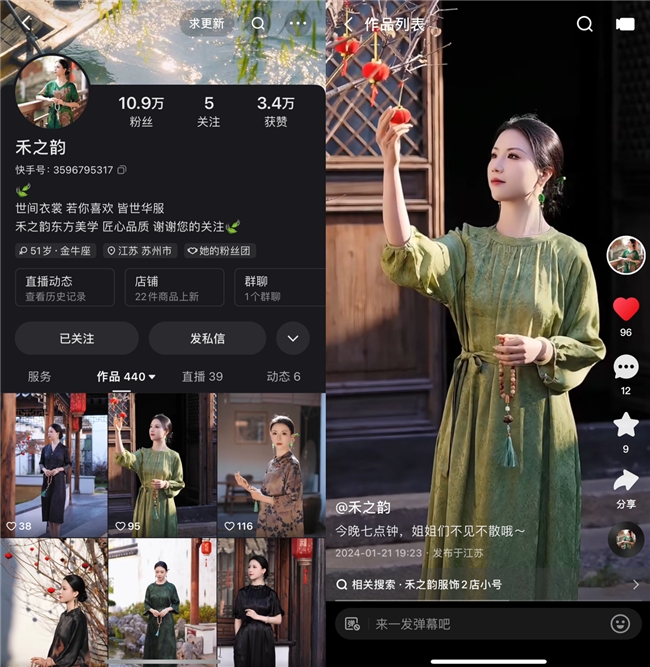Share the video via 分享 arrow

pos(626,483)
